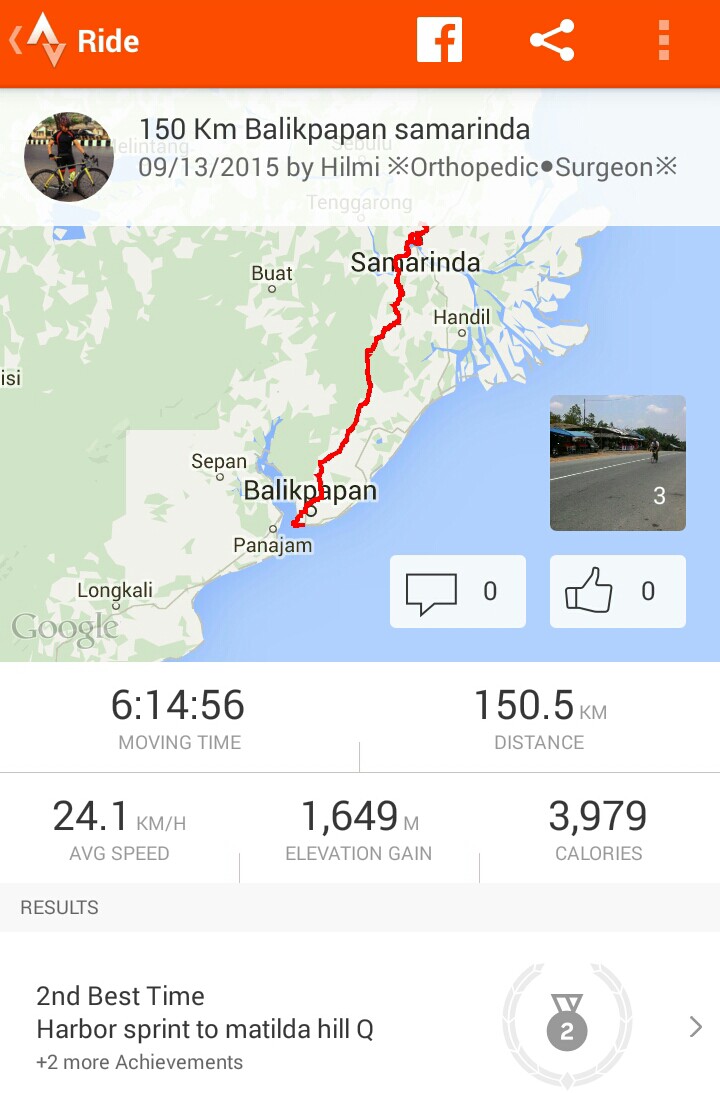Screen dimensions: 720x1093
Task: View the ride's 3 photos
Action: [x=617, y=462]
